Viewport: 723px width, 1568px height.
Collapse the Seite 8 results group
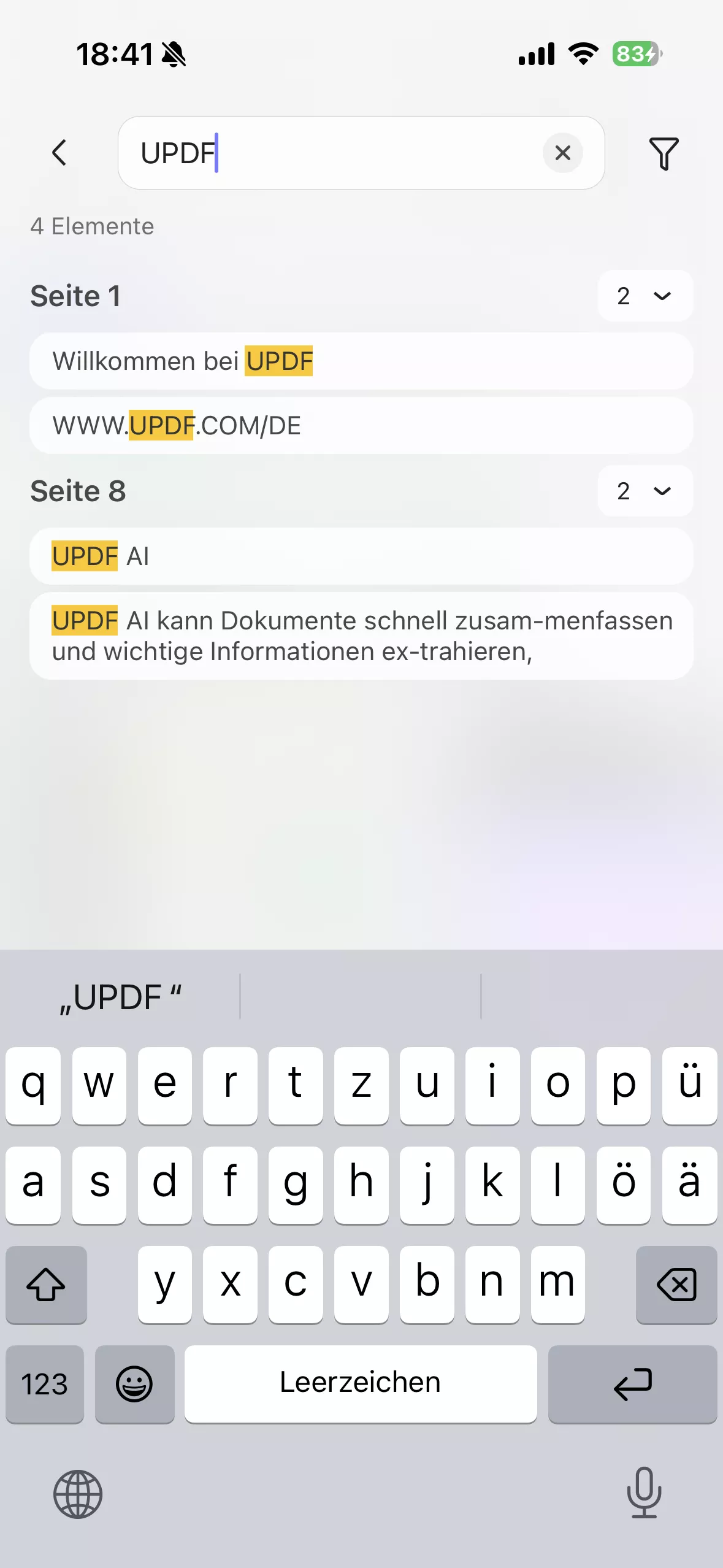point(645,491)
